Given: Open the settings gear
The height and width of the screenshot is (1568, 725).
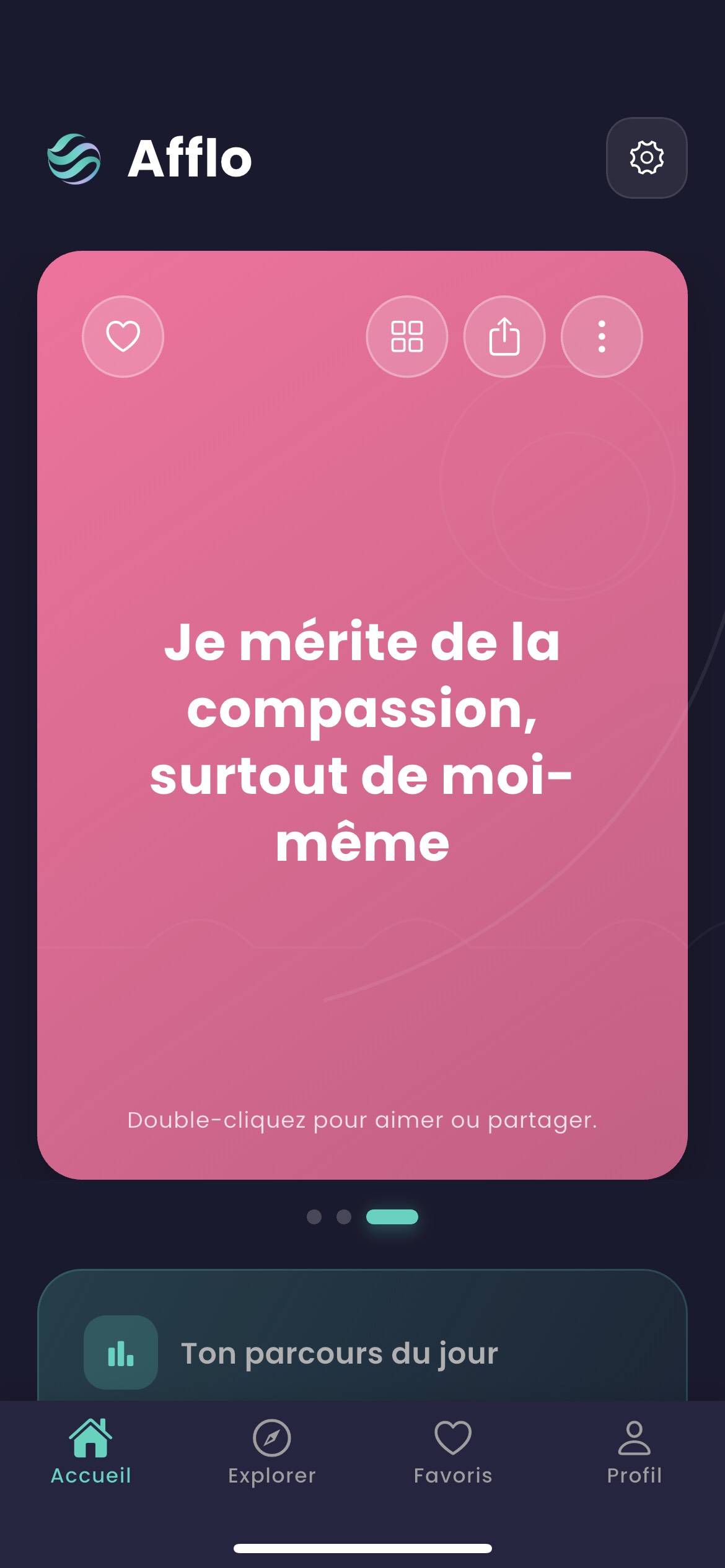Looking at the screenshot, I should [x=646, y=159].
